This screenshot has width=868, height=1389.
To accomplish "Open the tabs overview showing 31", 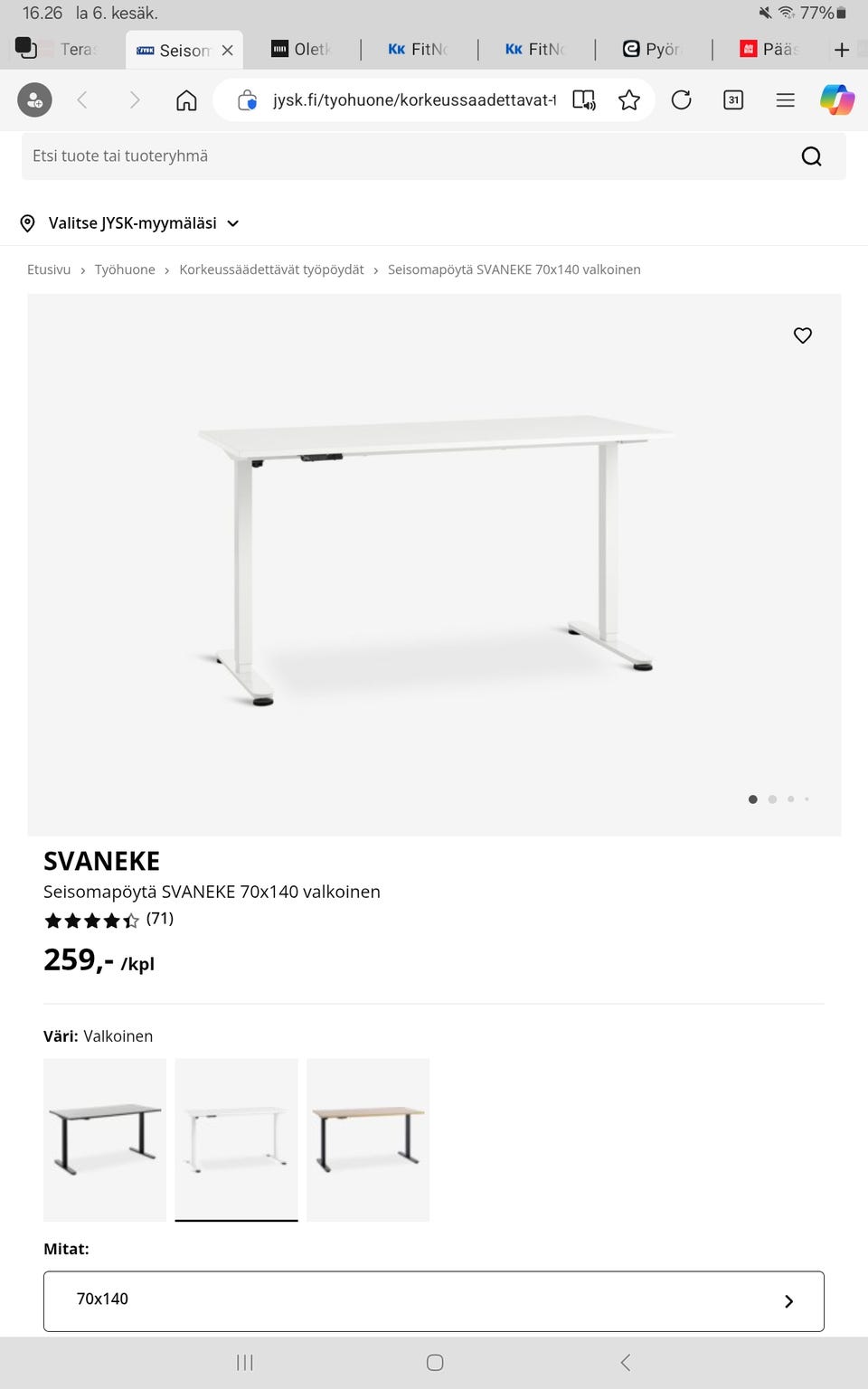I will coord(733,100).
